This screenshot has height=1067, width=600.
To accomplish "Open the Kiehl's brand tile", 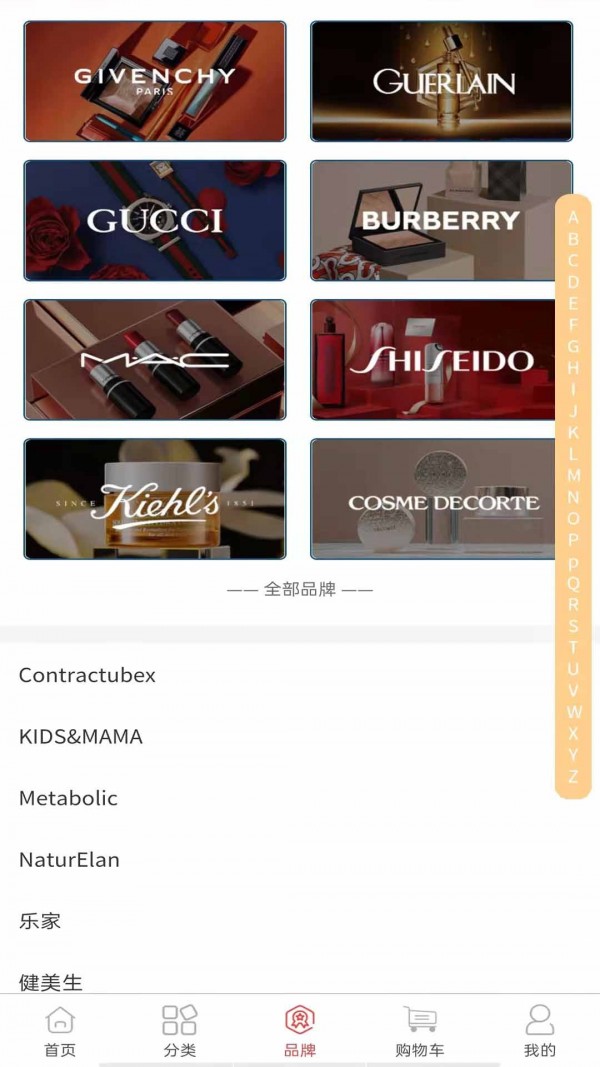I will [155, 498].
